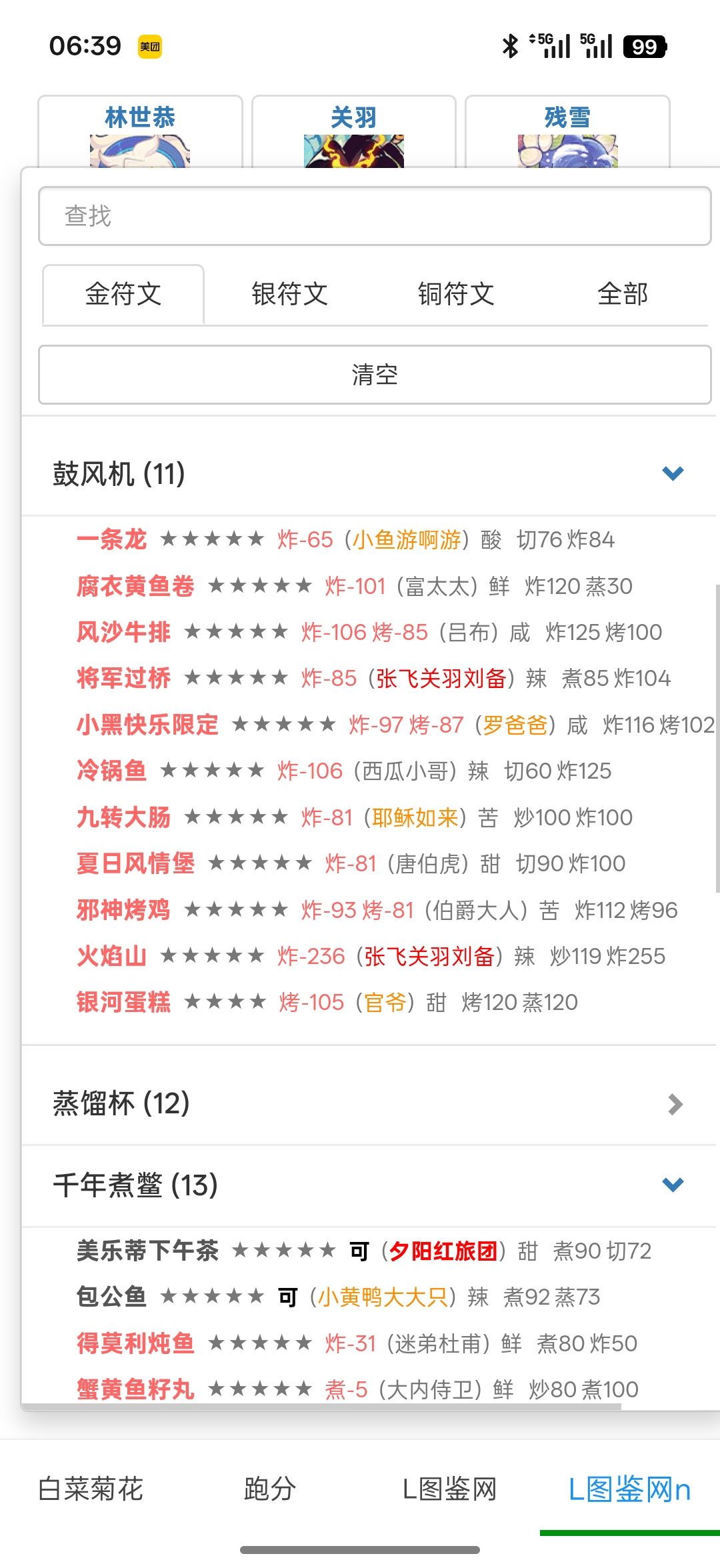720x1568 pixels.
Task: Select the 金符文 tab
Action: [x=123, y=294]
